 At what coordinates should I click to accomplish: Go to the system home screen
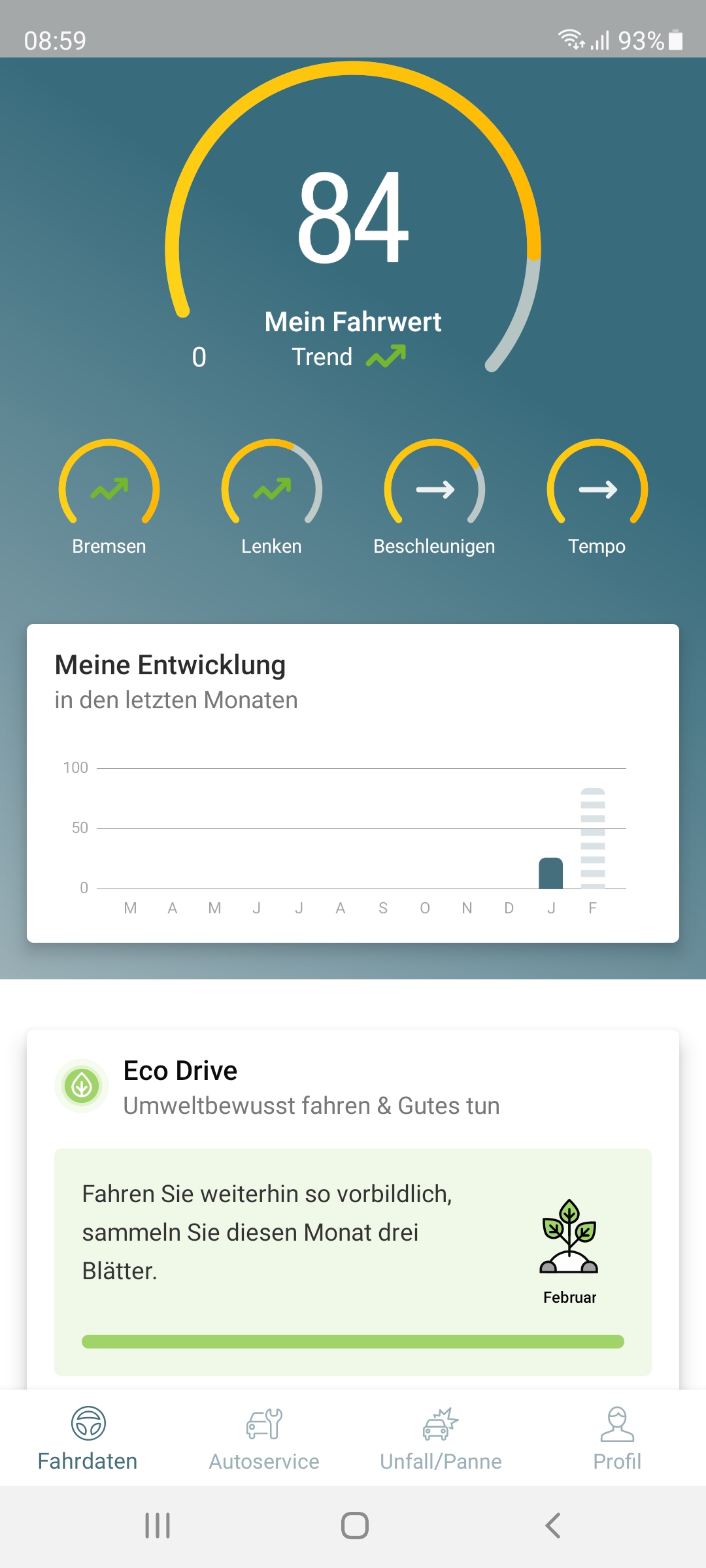[354, 1526]
